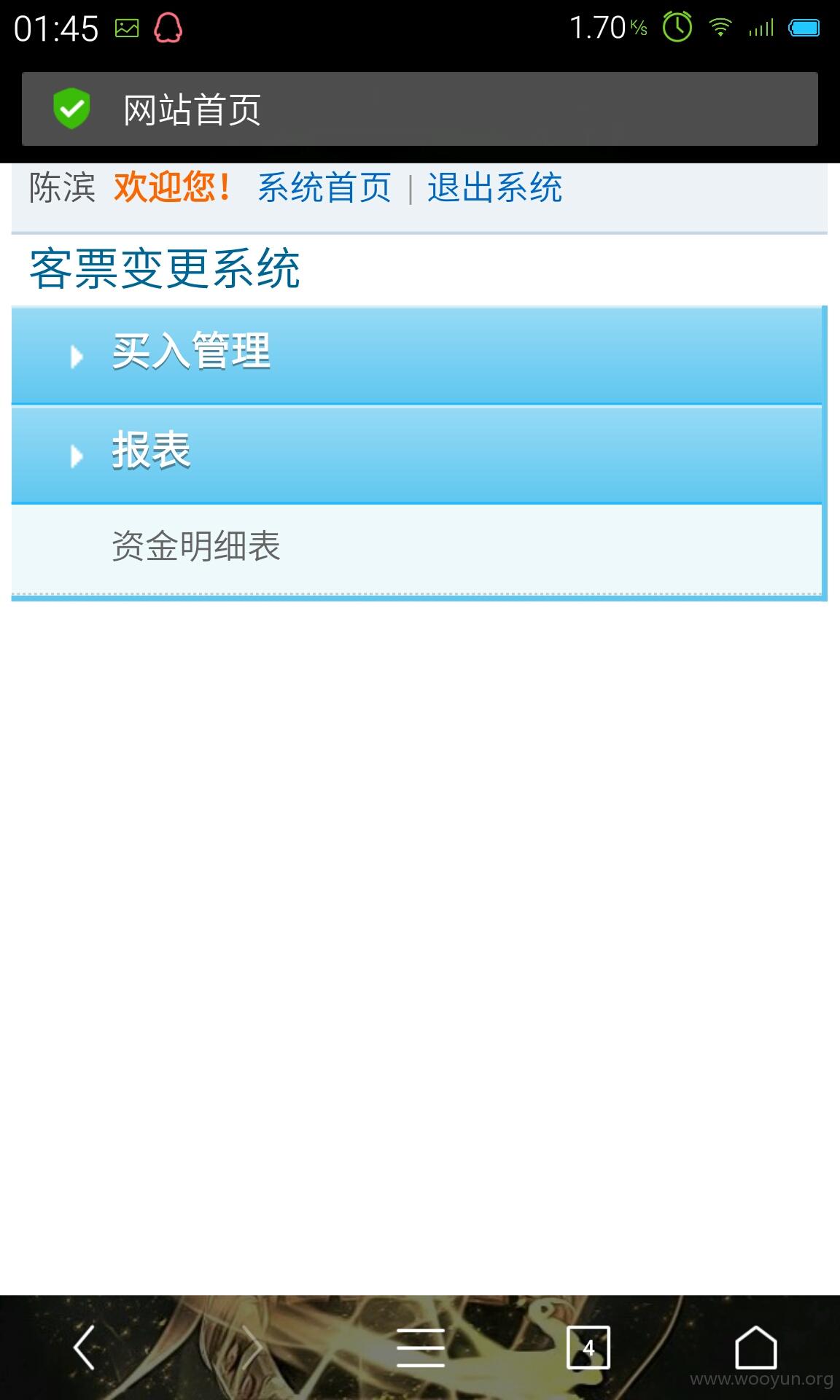Open 资金明细表 report
Screen dimensions: 840x1400
click(x=416, y=548)
